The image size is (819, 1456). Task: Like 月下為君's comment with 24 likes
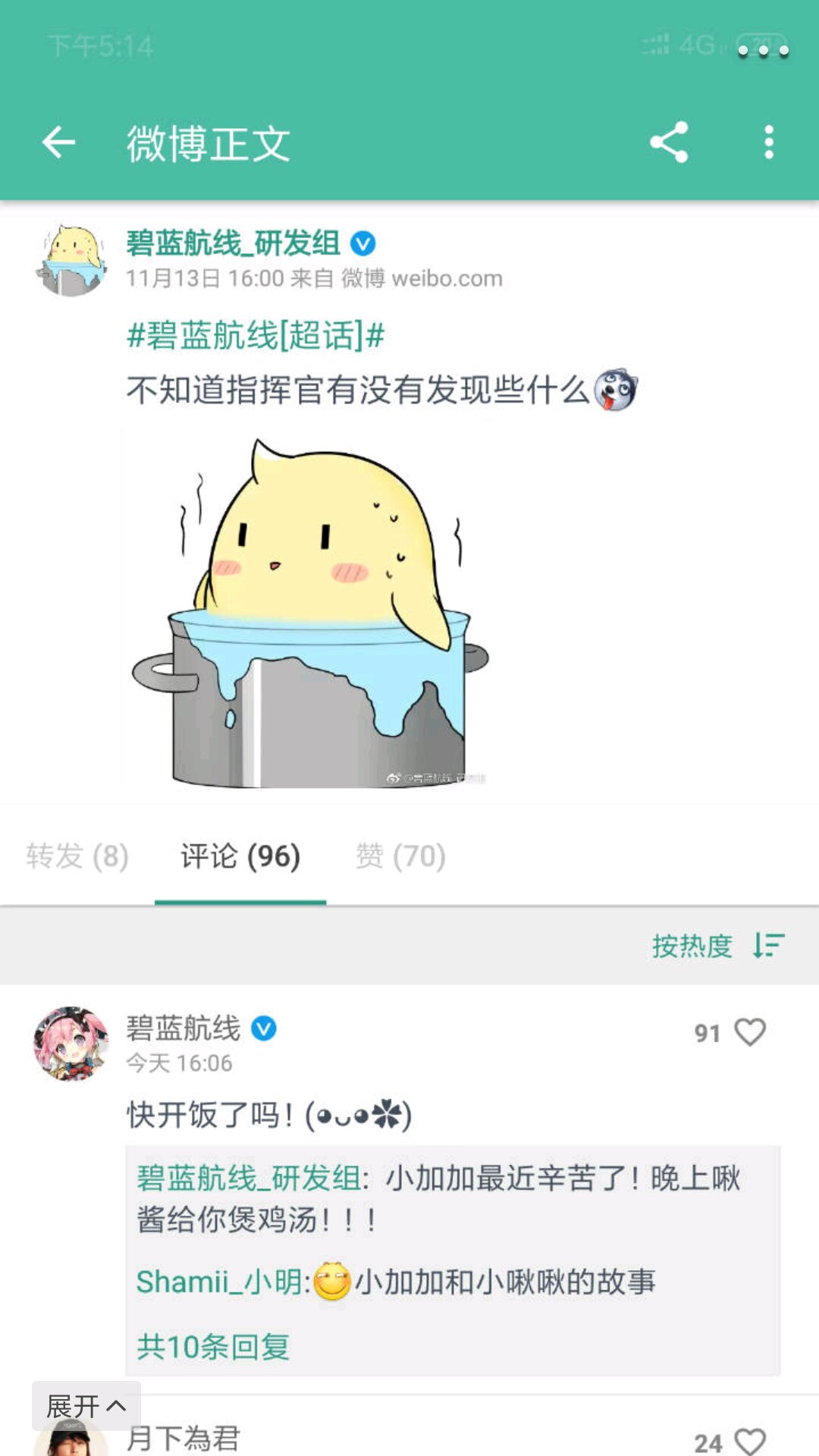coord(750,1441)
